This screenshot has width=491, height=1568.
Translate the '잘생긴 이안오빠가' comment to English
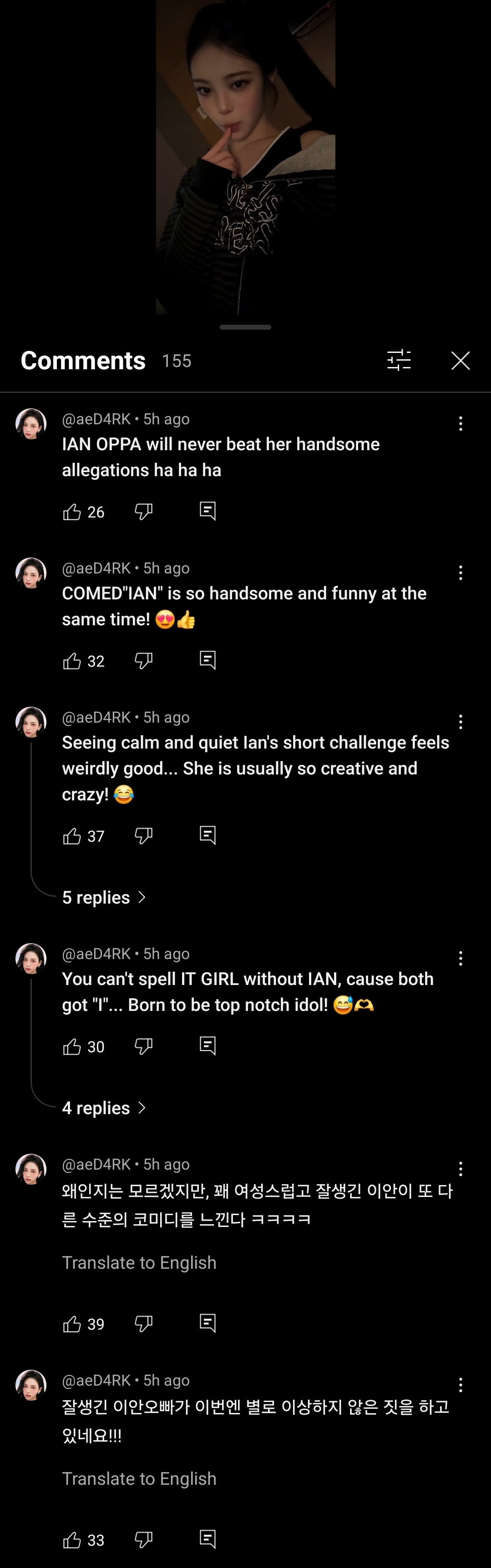[139, 1479]
